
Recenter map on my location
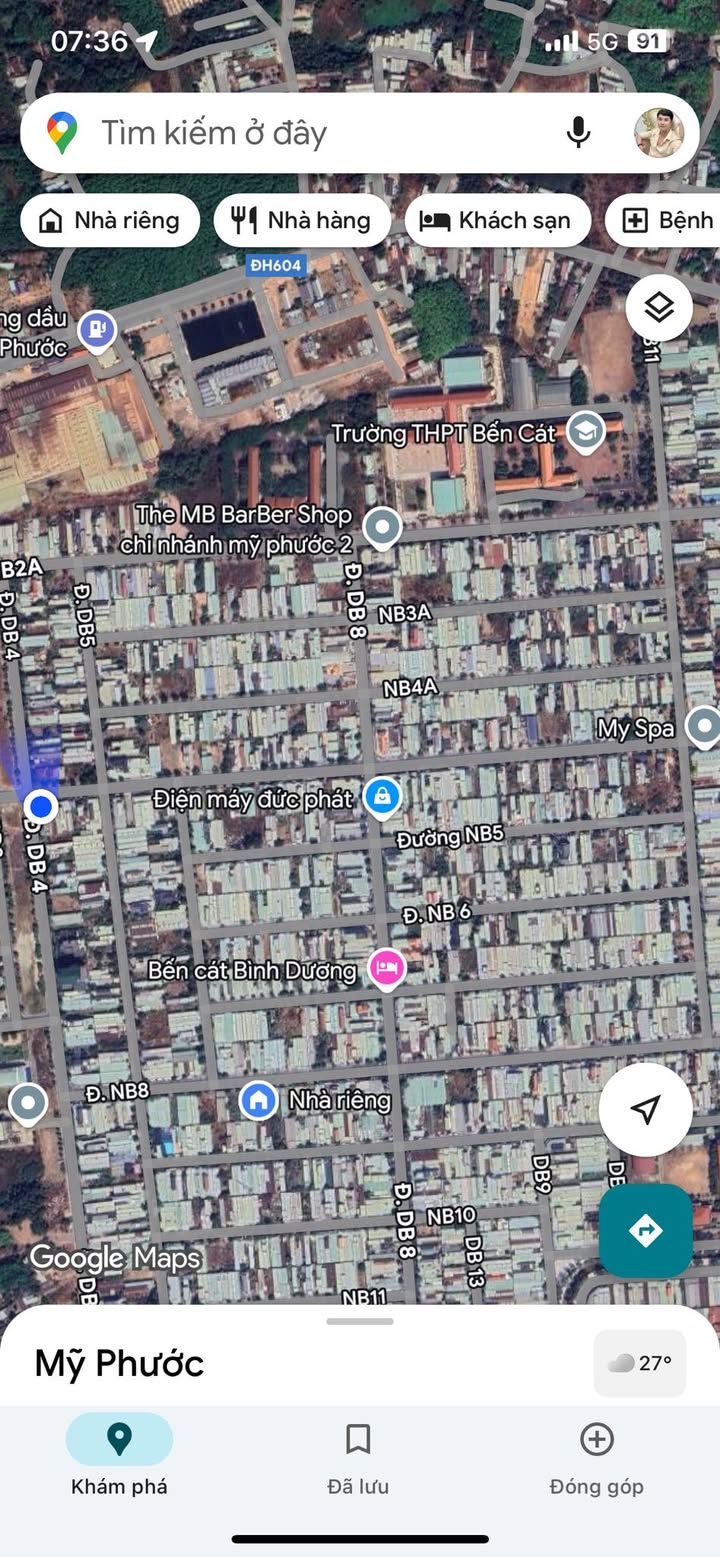[x=646, y=1109]
